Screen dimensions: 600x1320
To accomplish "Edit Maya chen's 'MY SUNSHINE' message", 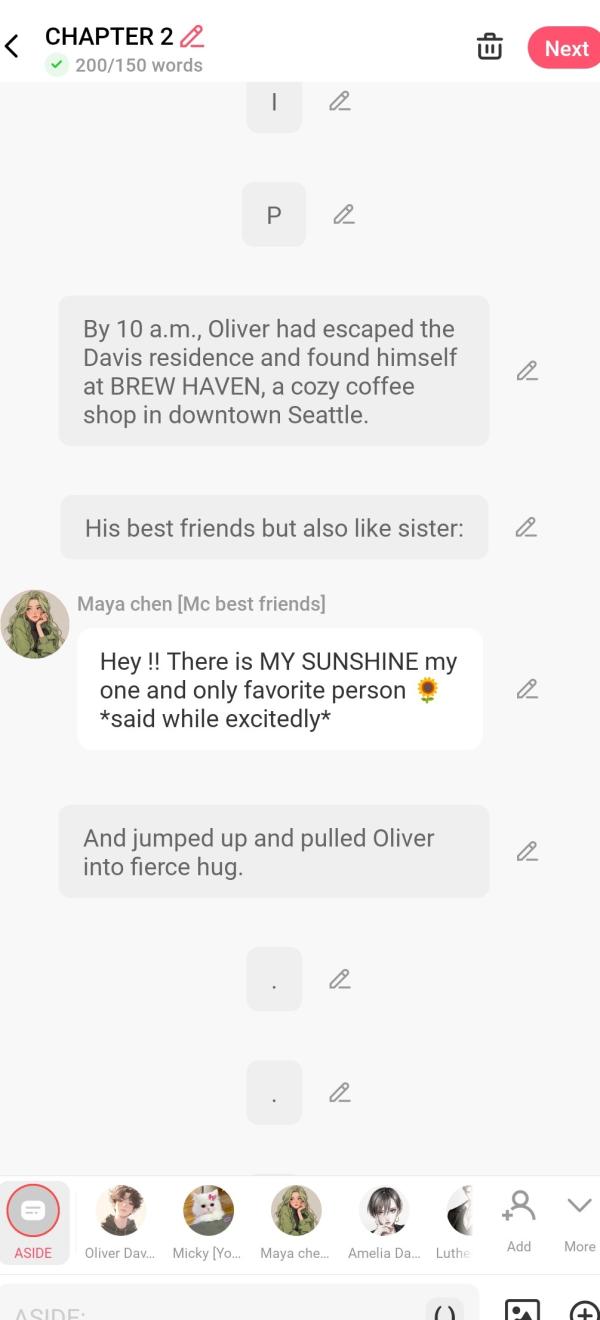I will click(527, 689).
